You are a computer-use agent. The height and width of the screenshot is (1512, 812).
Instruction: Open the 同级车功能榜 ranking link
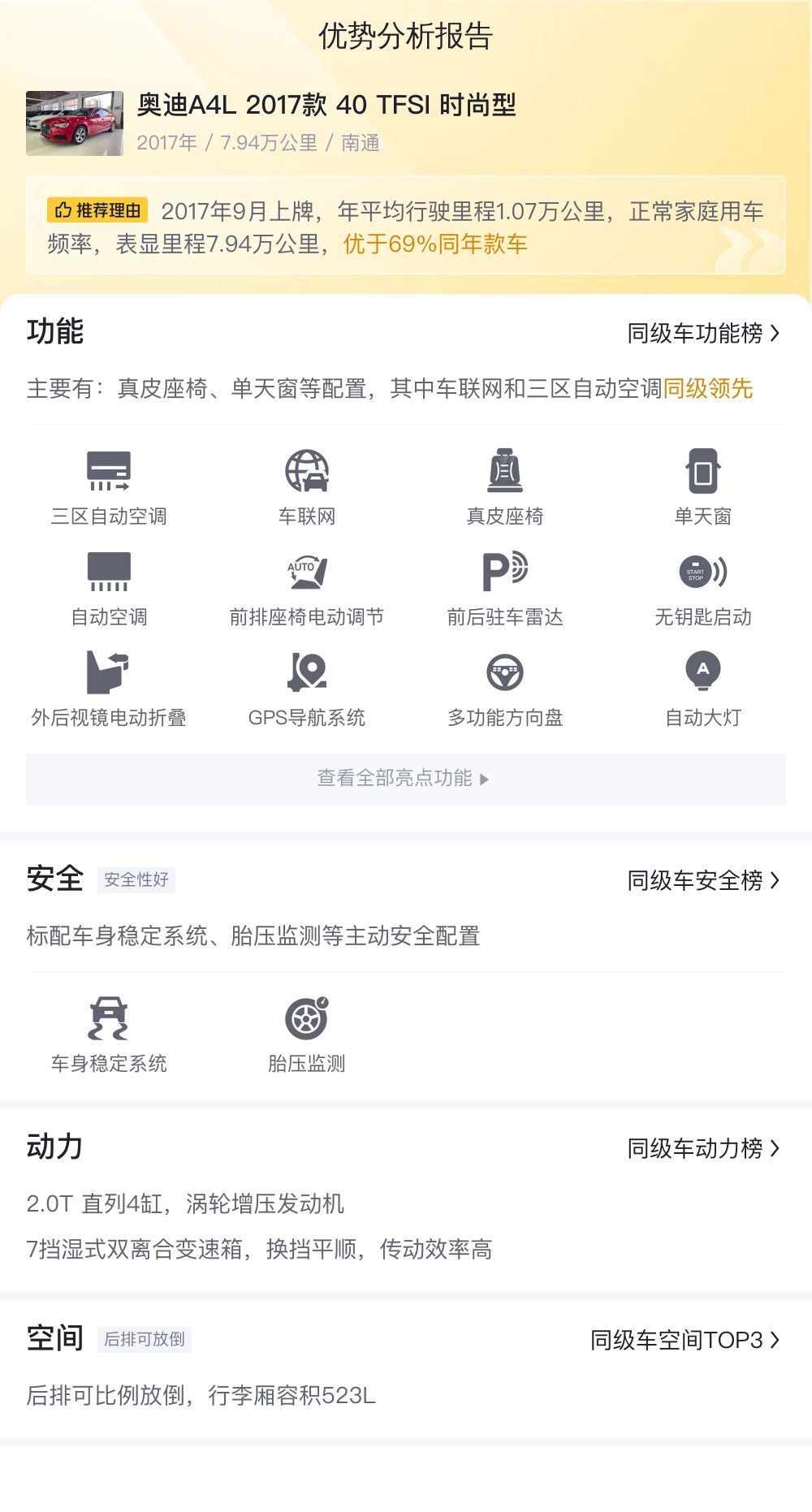[703, 333]
